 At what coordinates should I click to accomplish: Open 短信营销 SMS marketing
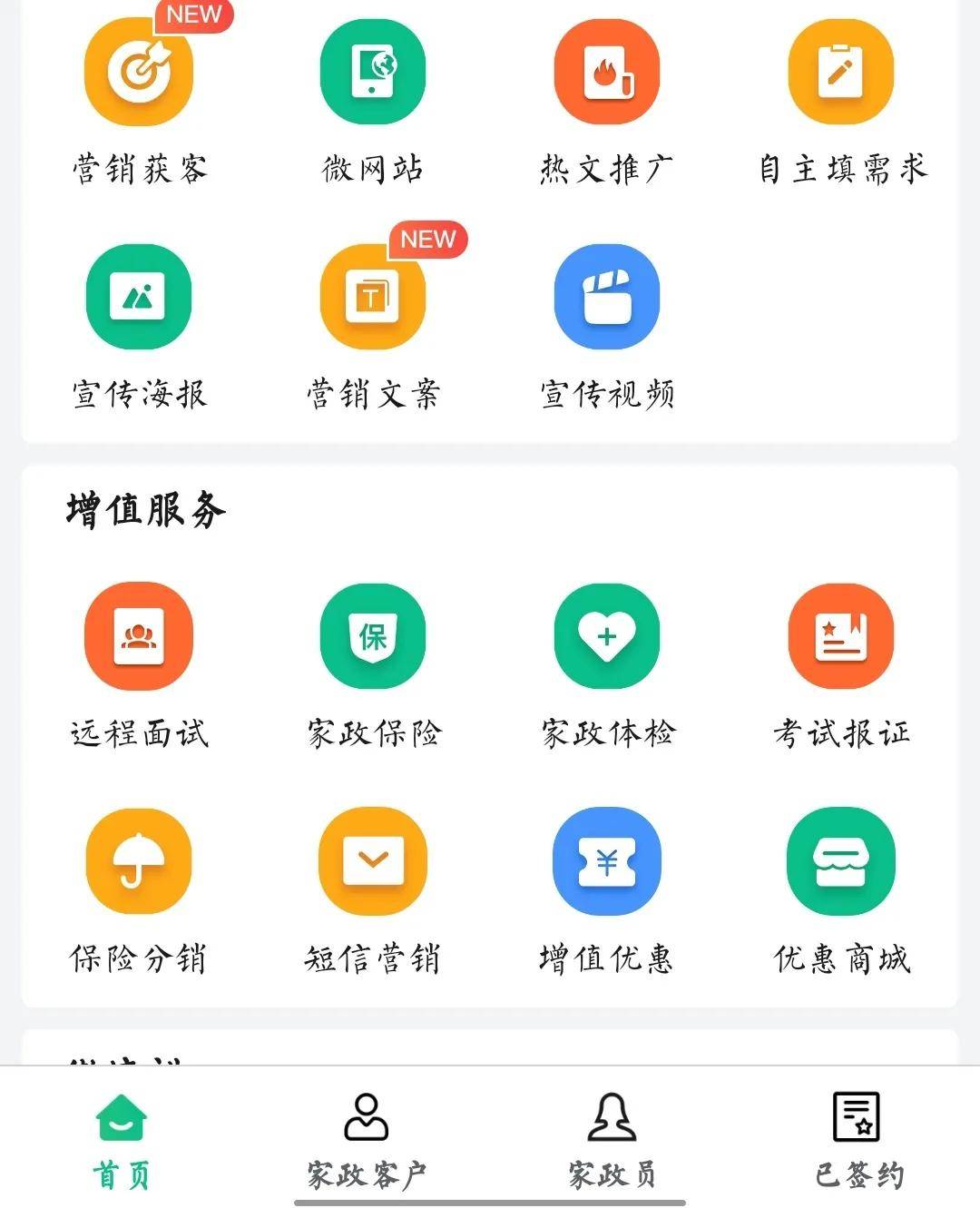point(373,862)
